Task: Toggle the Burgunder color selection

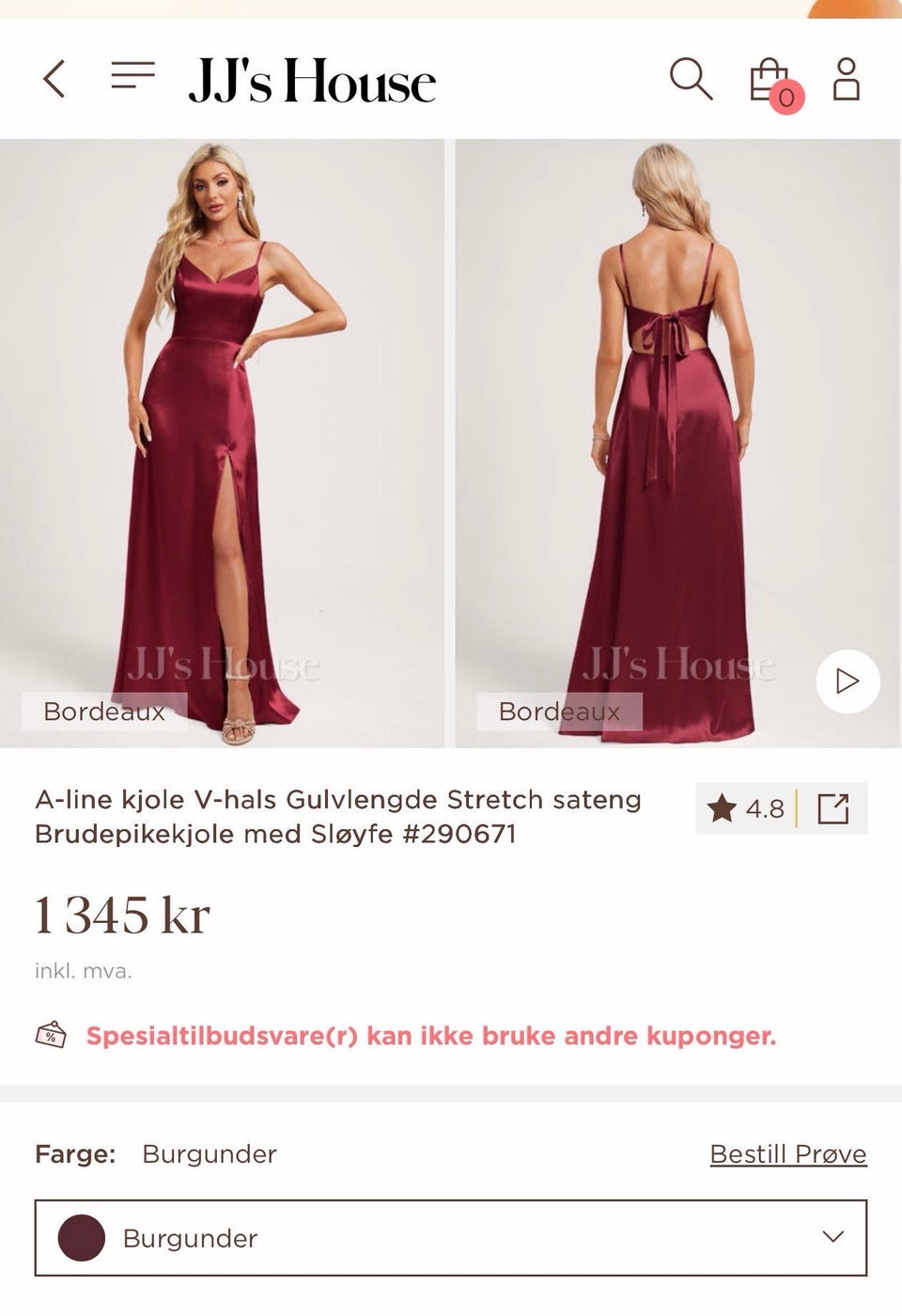Action: 451,1239
